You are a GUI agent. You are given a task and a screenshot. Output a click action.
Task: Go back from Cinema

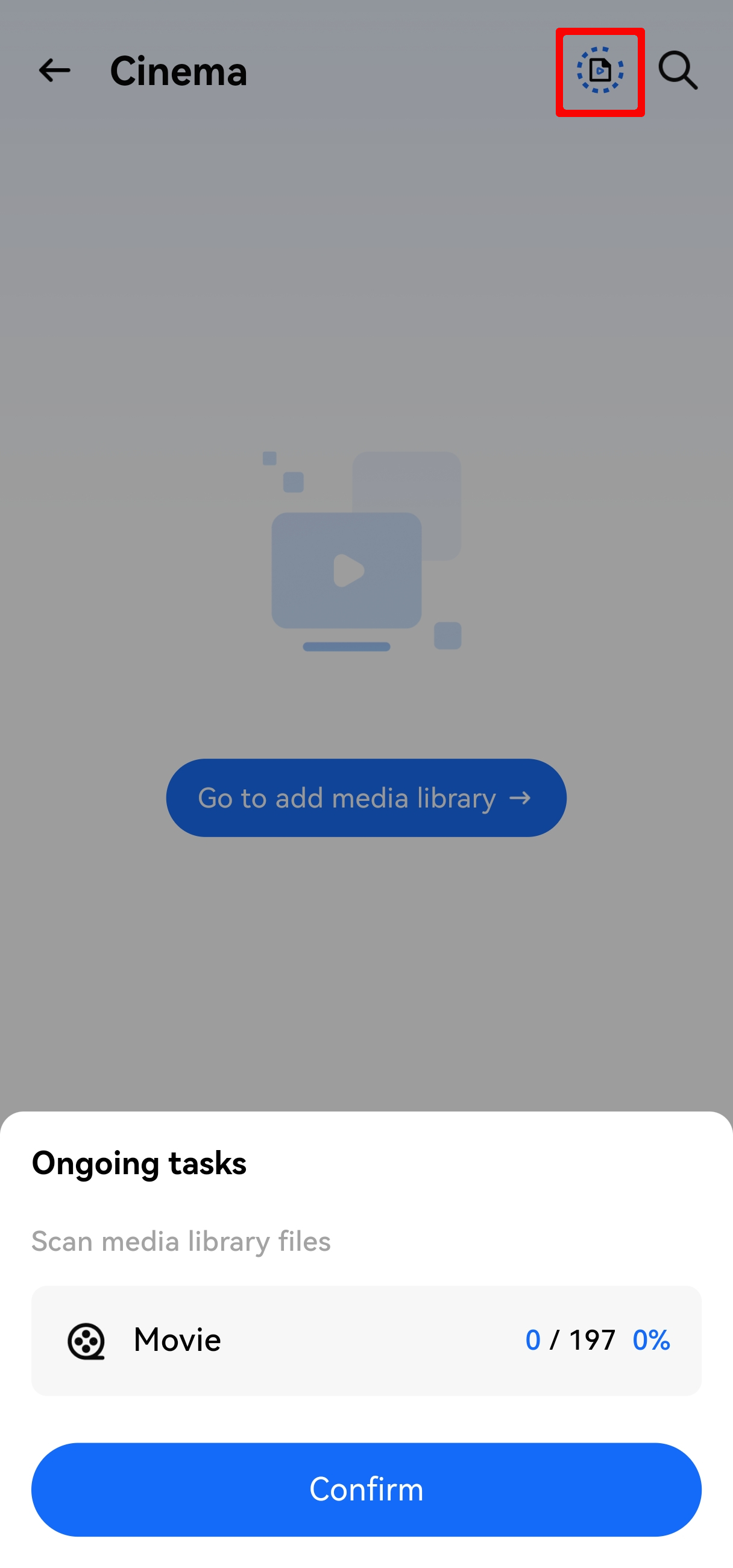tap(54, 71)
